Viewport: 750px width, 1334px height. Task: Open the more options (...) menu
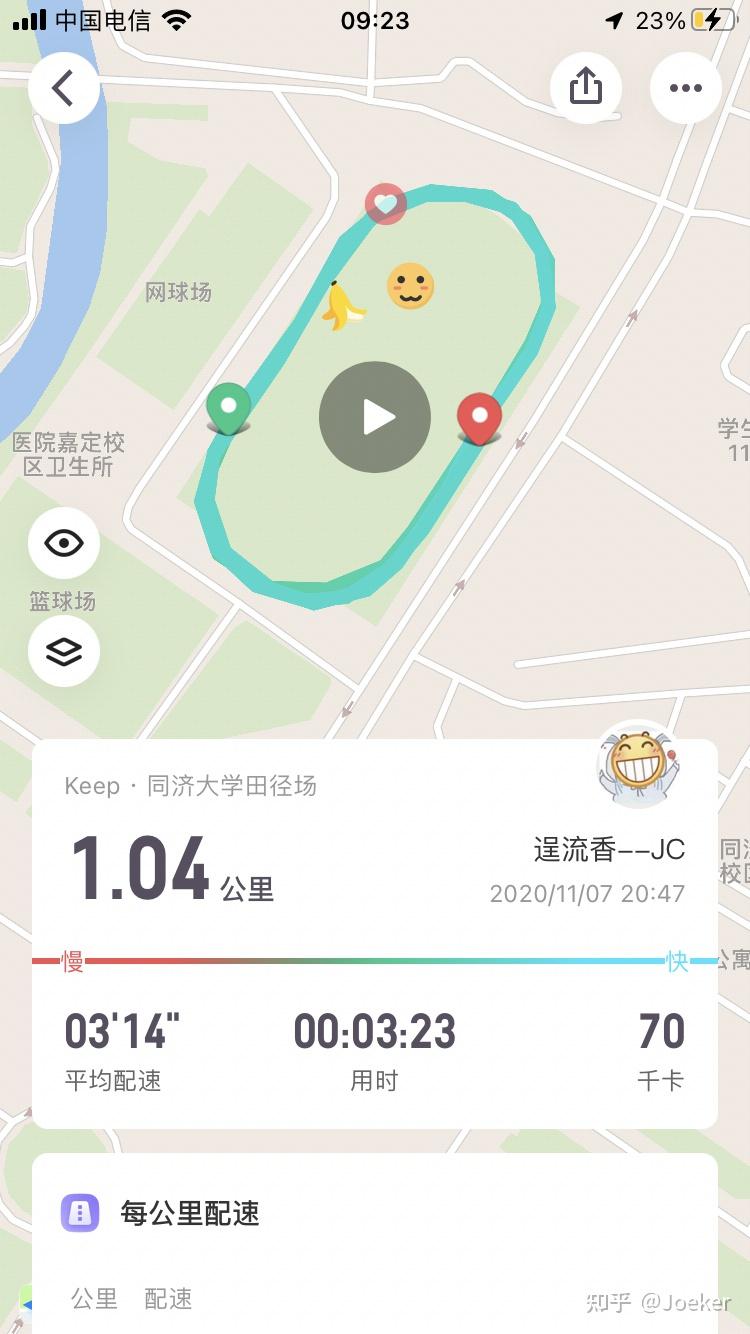[686, 88]
